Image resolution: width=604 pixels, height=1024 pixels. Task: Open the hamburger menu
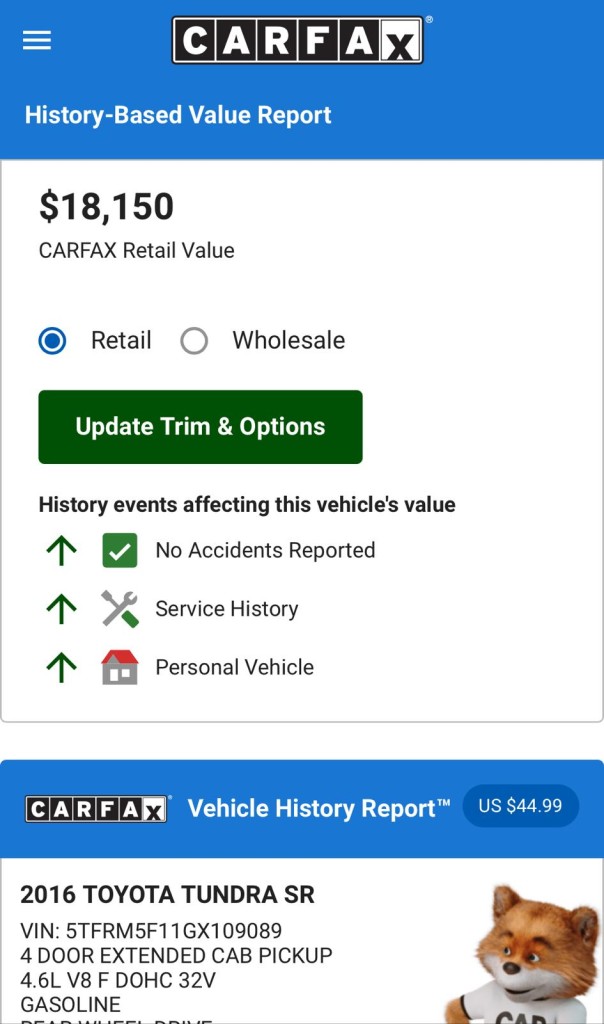37,40
